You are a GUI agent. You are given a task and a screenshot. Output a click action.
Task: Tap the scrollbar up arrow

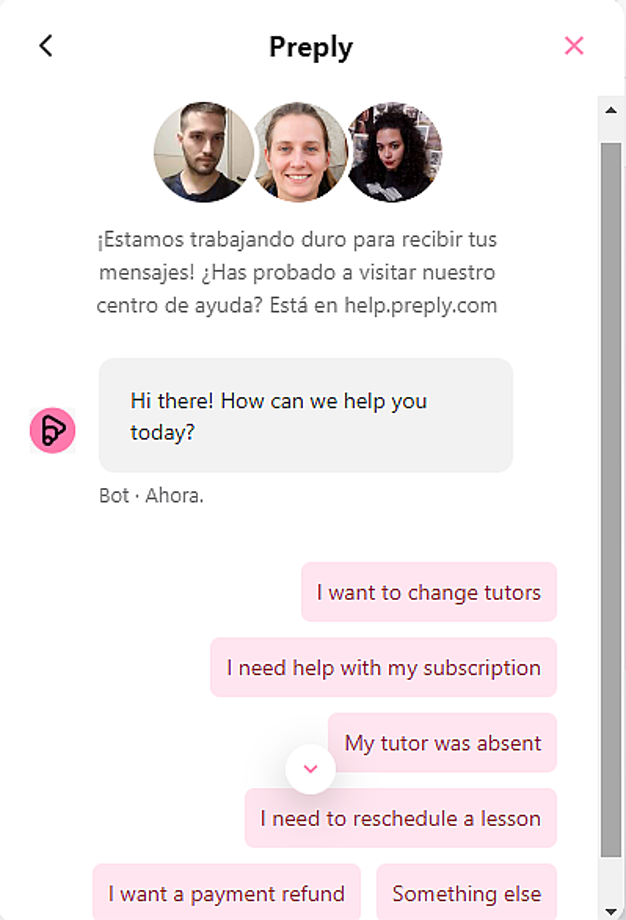click(611, 110)
